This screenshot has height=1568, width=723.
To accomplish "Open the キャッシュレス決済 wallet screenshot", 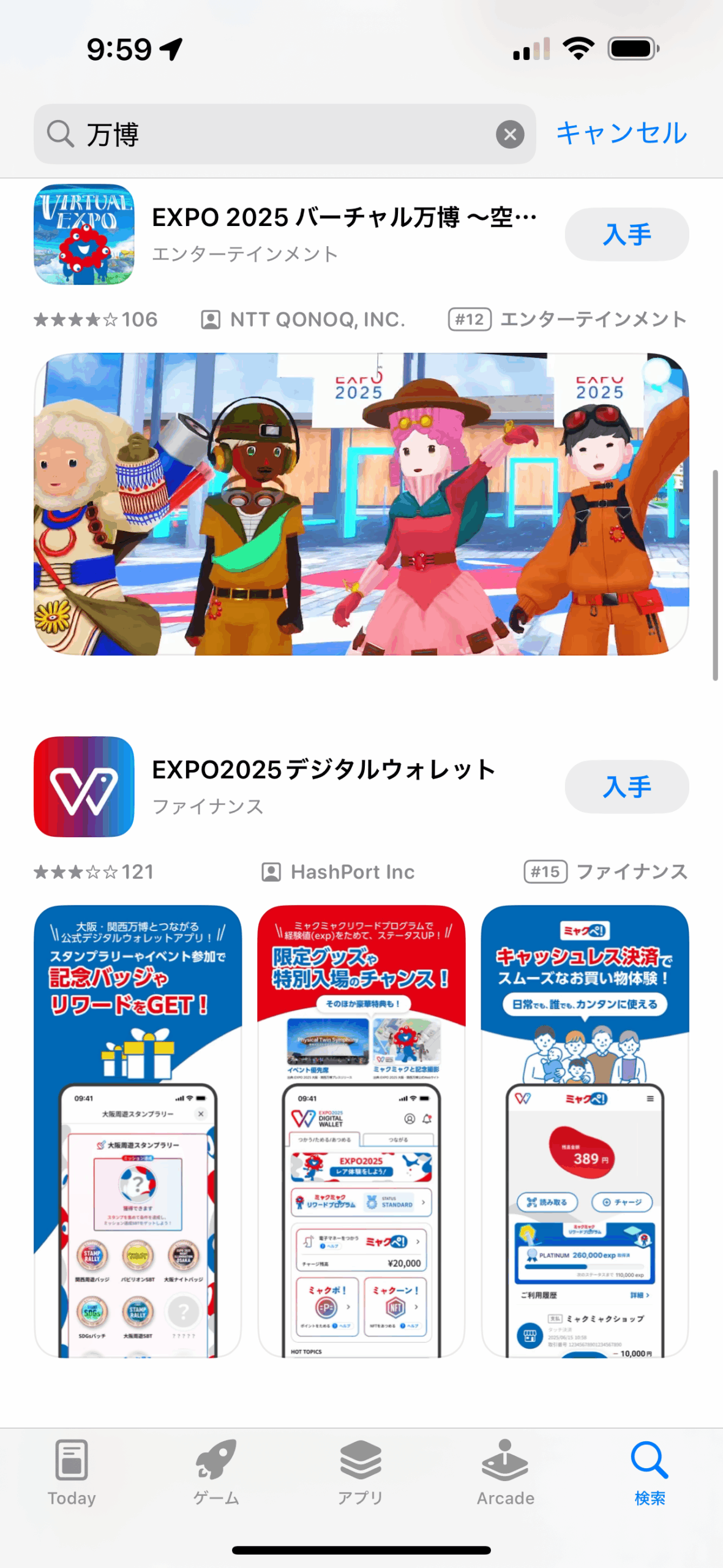I will tap(585, 1131).
